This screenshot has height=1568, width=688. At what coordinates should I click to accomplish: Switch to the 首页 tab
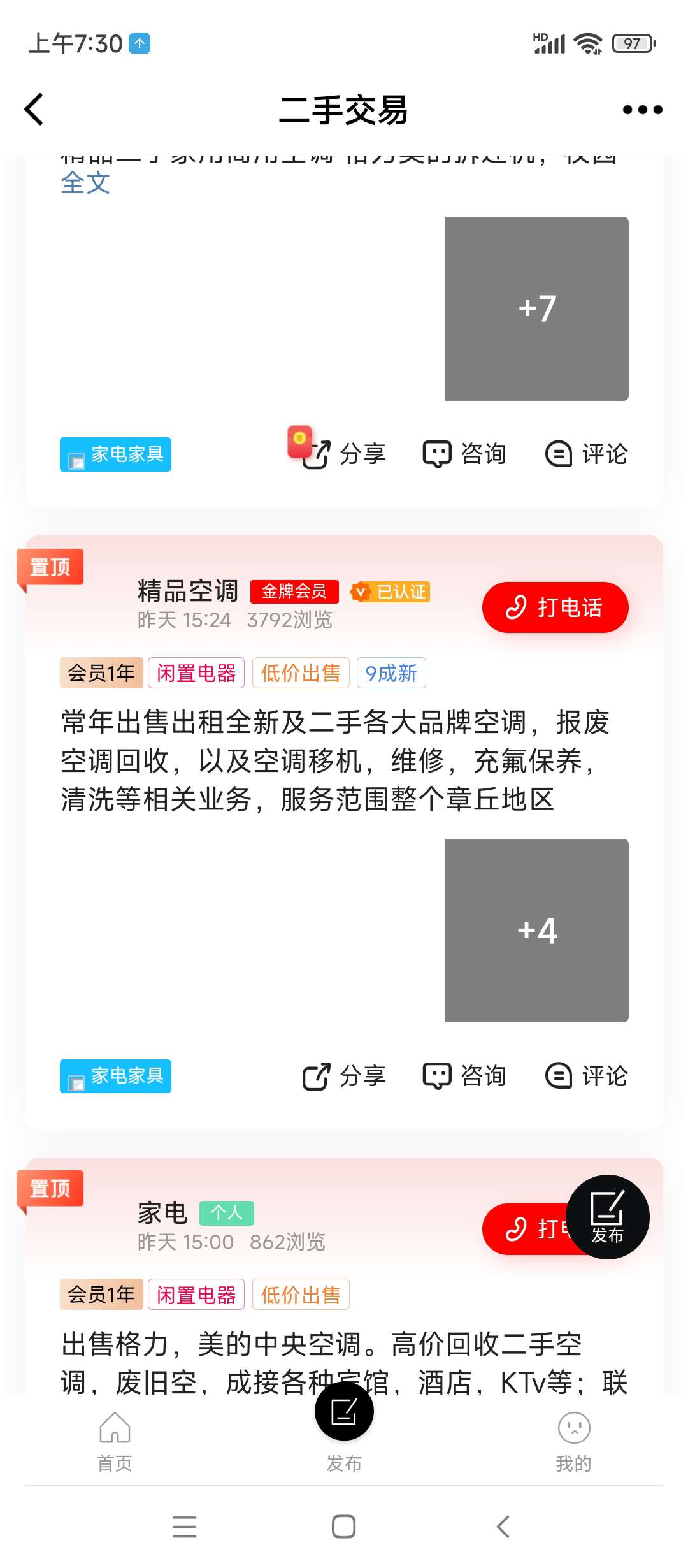click(x=115, y=1442)
